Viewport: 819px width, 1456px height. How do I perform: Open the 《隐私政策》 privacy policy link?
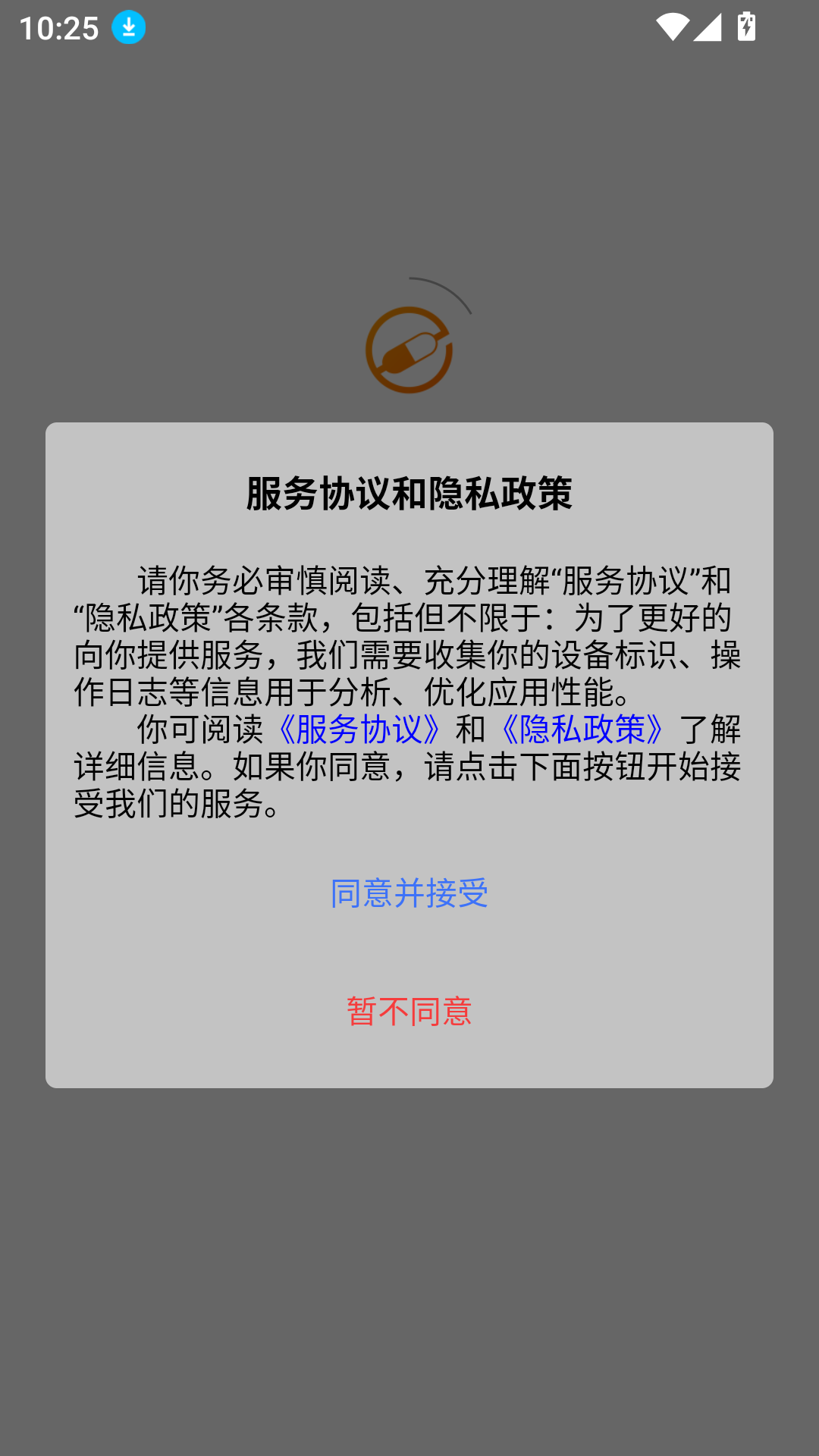[582, 730]
